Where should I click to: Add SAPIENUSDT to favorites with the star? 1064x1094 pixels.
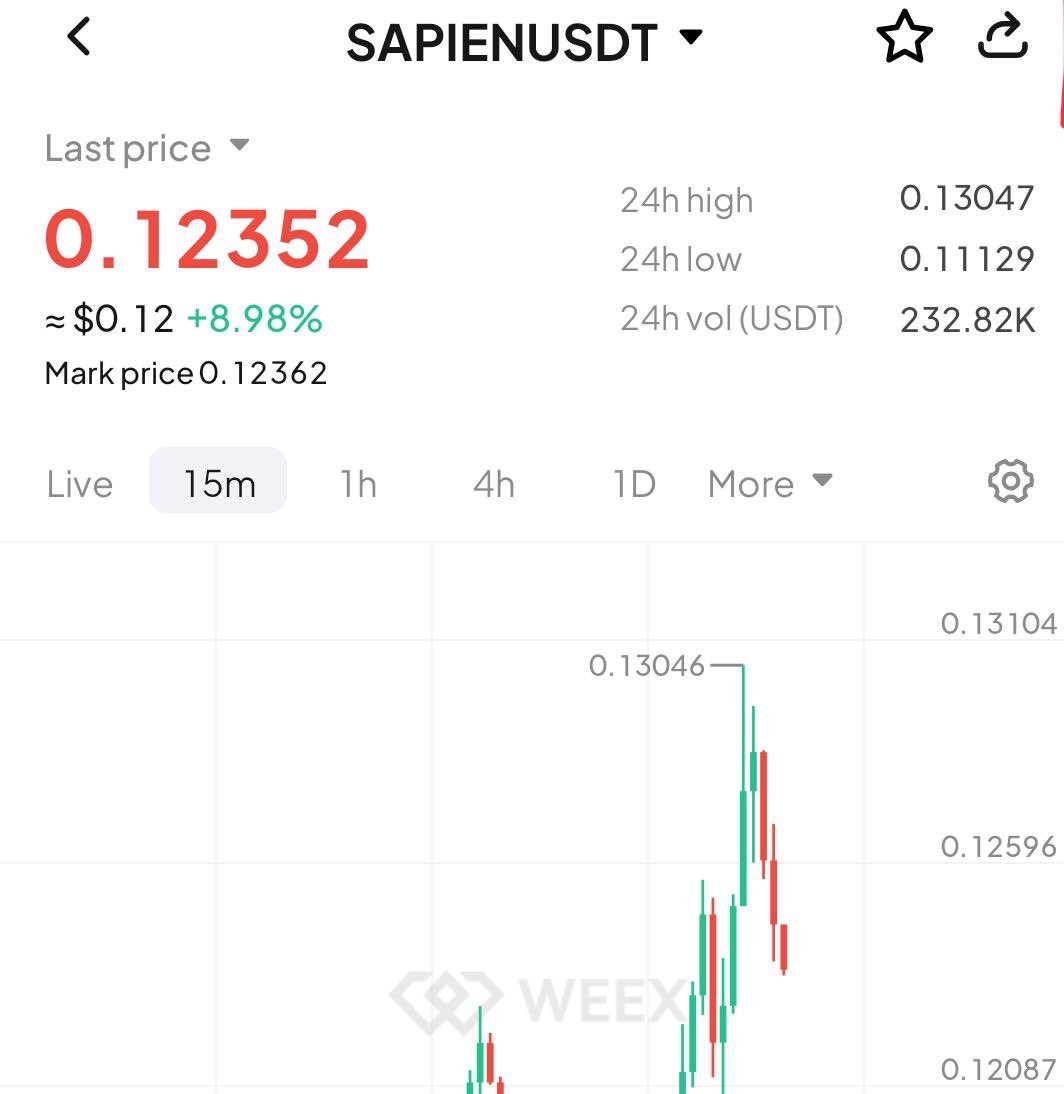[x=904, y=38]
